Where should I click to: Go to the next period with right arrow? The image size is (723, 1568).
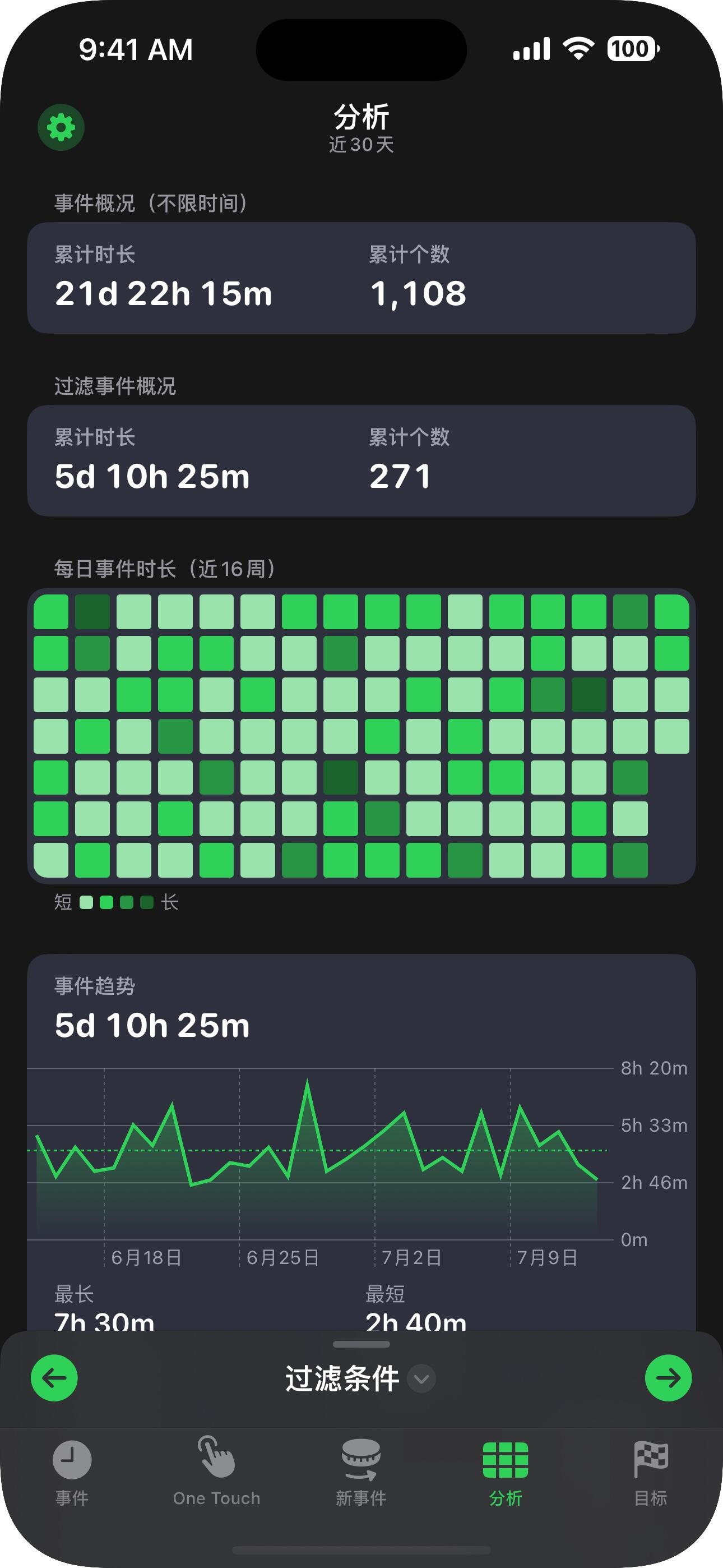(668, 1377)
